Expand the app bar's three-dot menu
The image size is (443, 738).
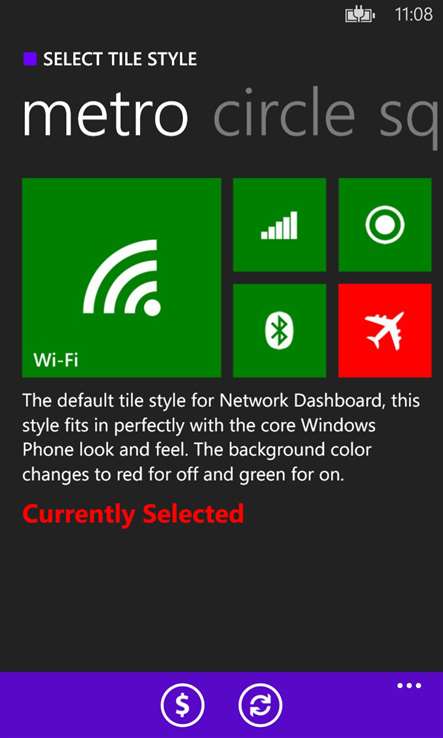coord(409,686)
